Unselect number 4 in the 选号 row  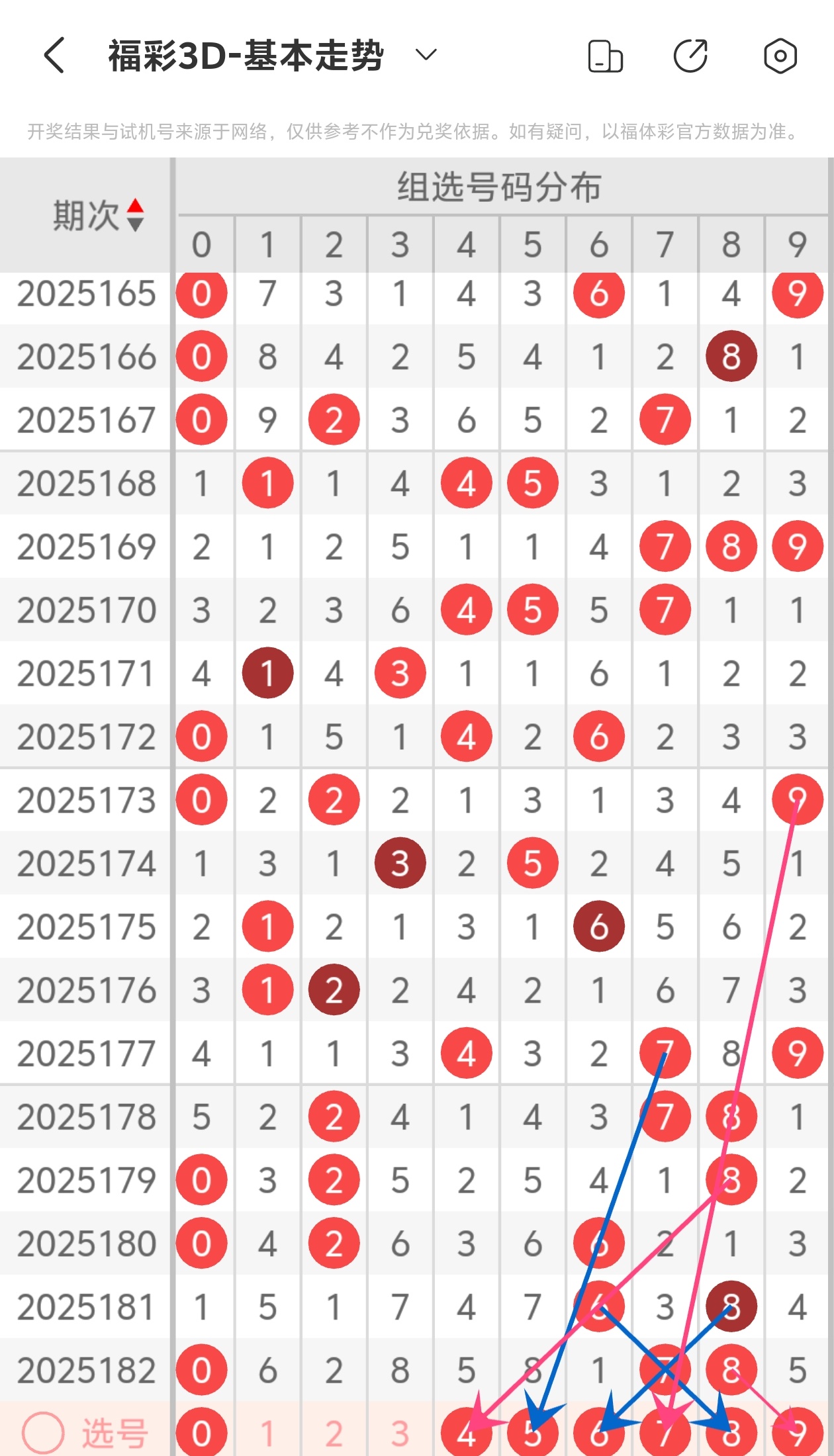(x=466, y=1433)
